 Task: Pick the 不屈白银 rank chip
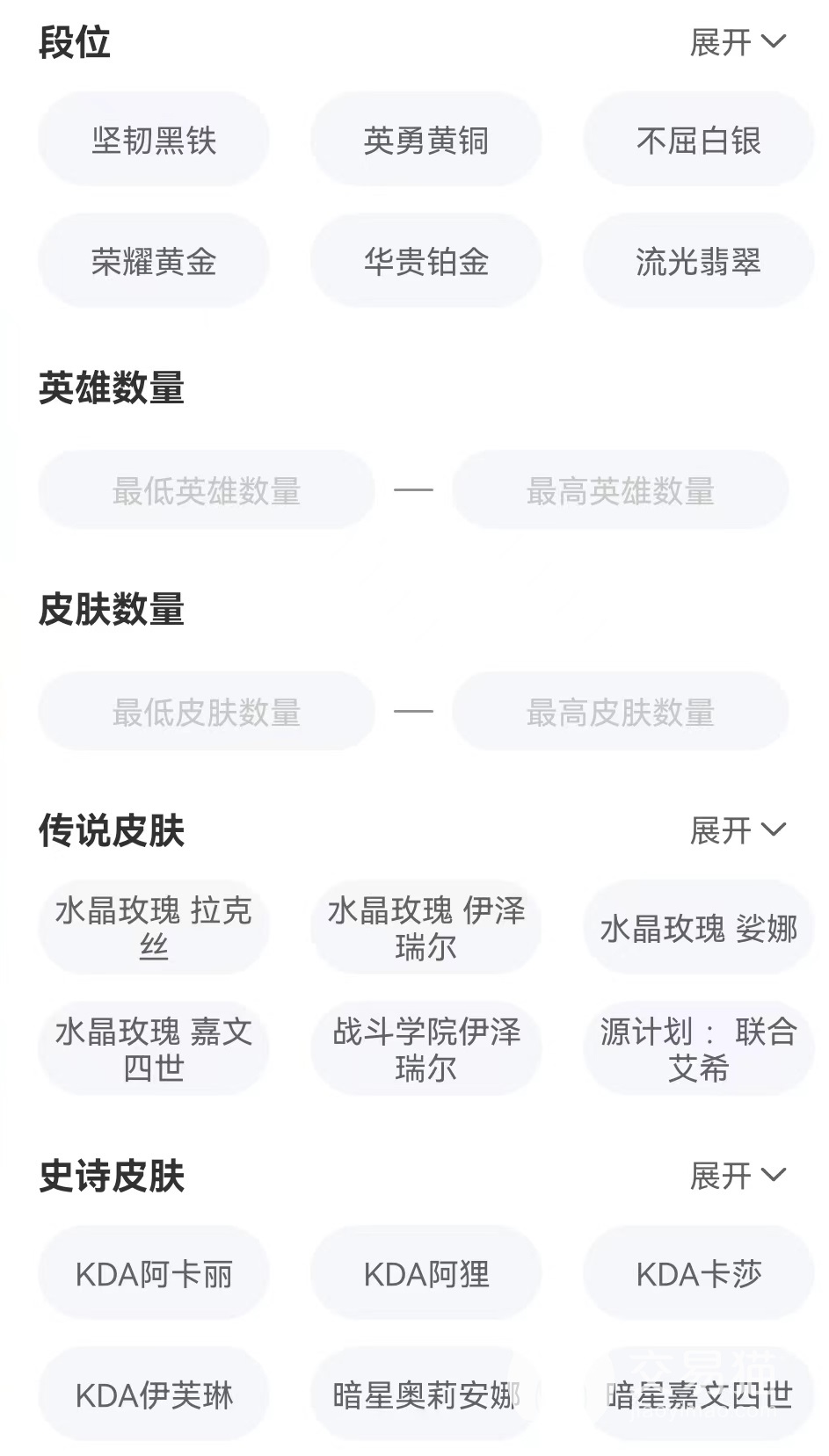click(698, 140)
